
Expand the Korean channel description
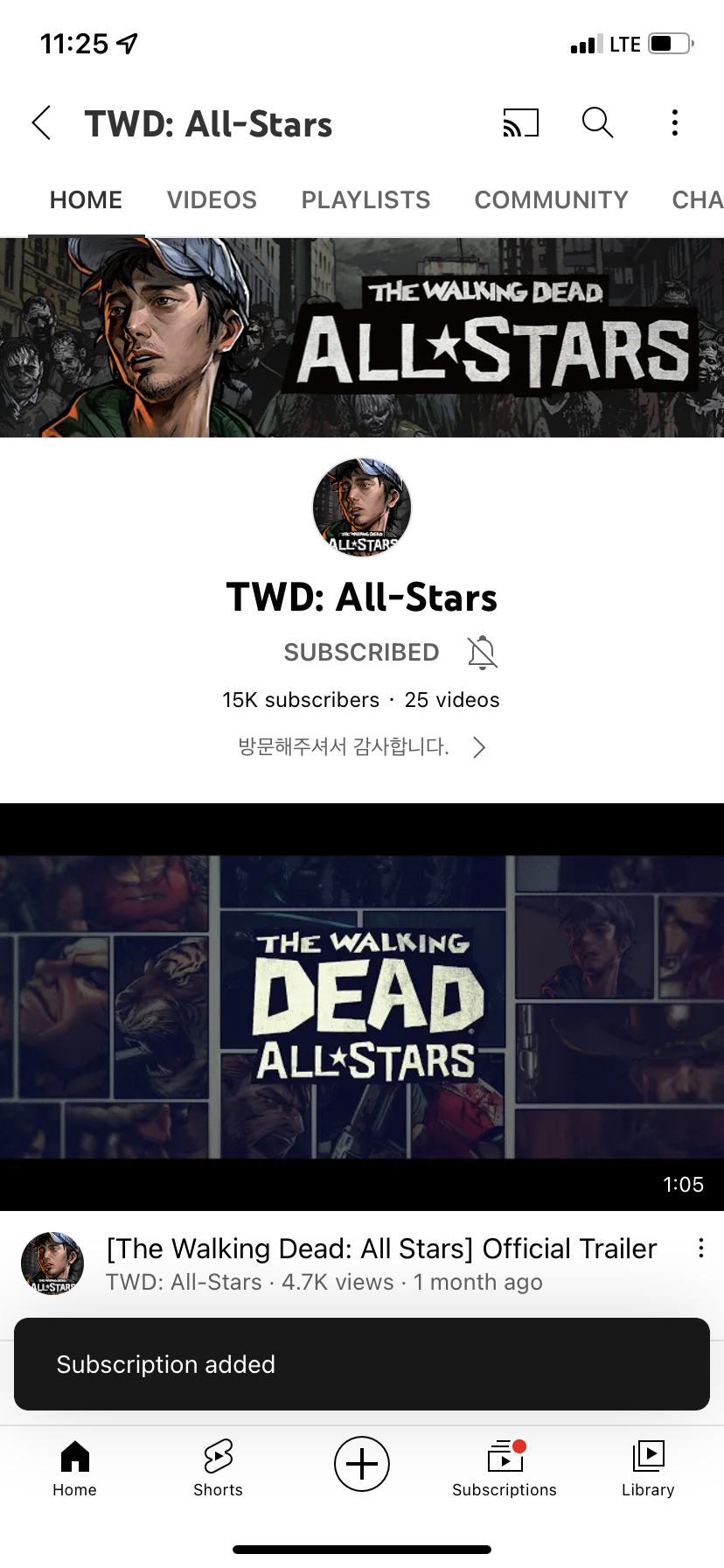click(x=361, y=747)
